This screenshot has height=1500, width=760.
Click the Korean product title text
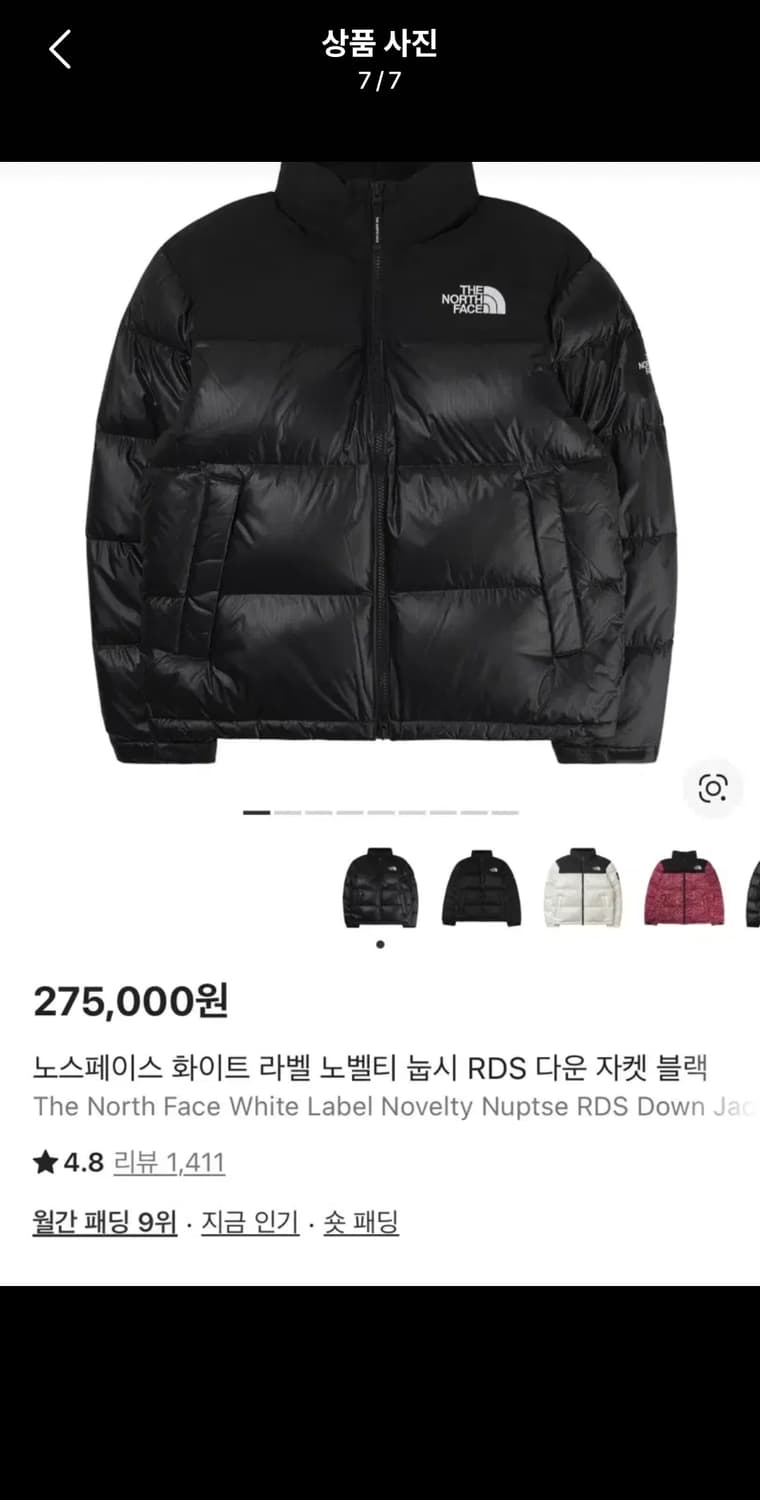click(x=371, y=1068)
